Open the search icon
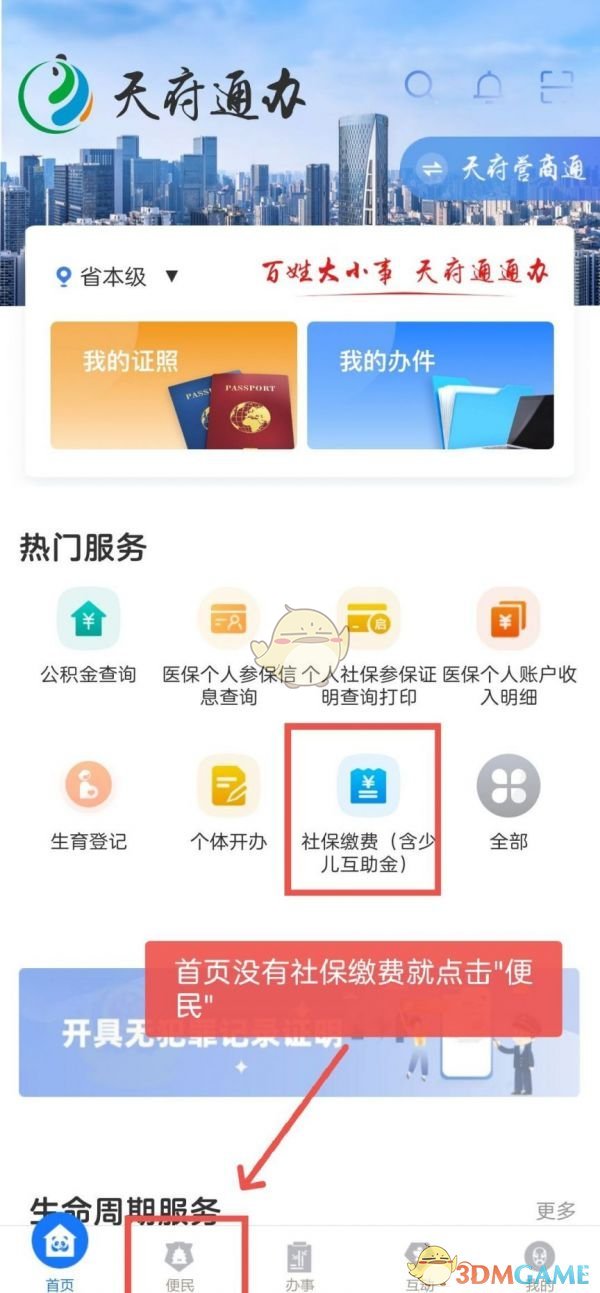 coord(420,87)
